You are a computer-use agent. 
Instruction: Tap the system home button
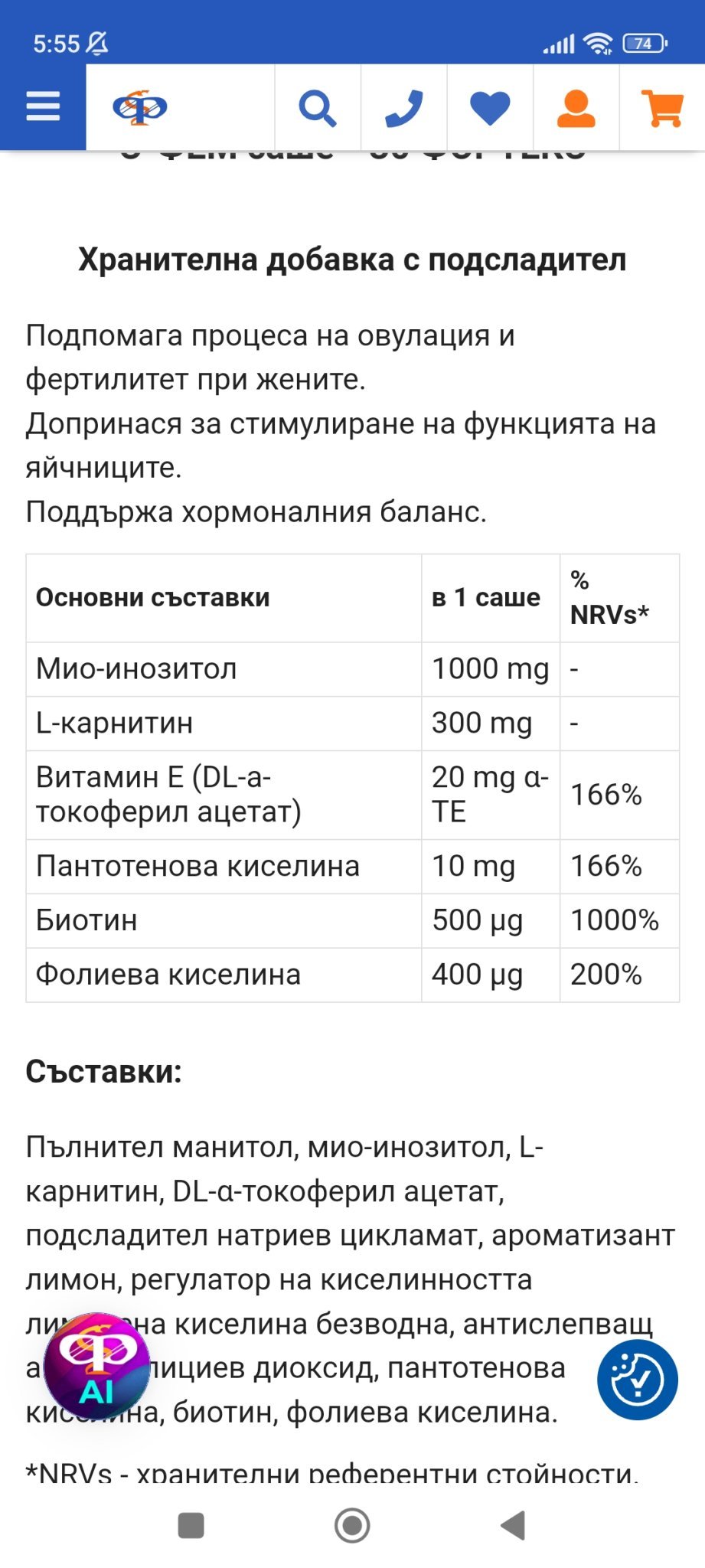click(352, 1525)
